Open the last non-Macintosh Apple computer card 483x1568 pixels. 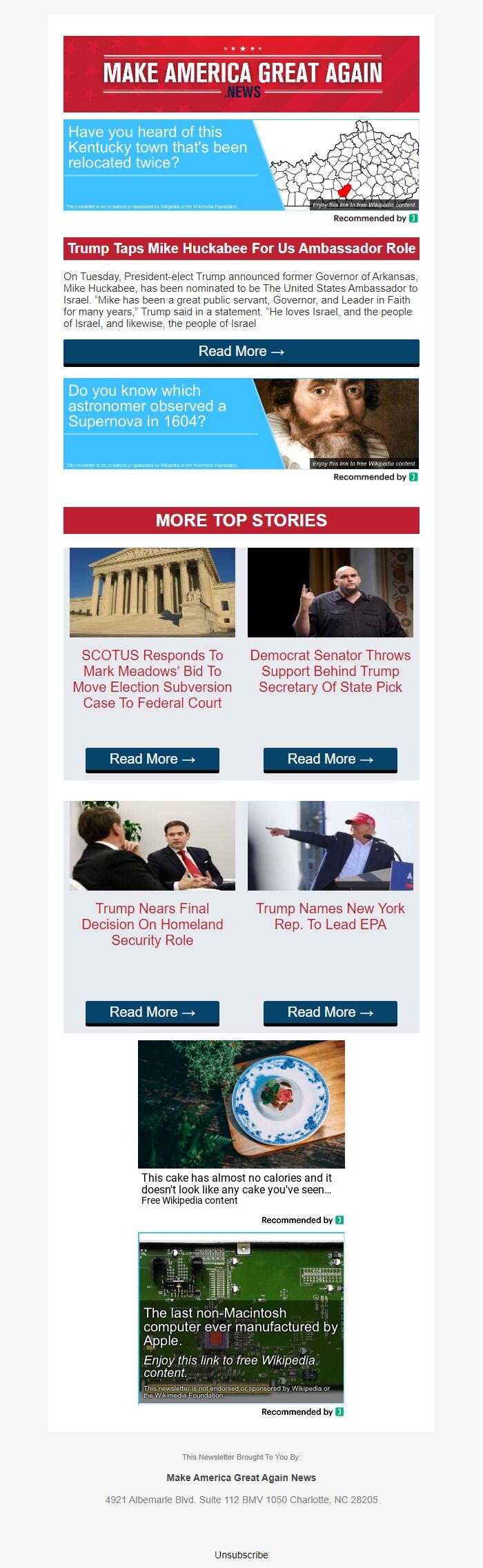241,1318
